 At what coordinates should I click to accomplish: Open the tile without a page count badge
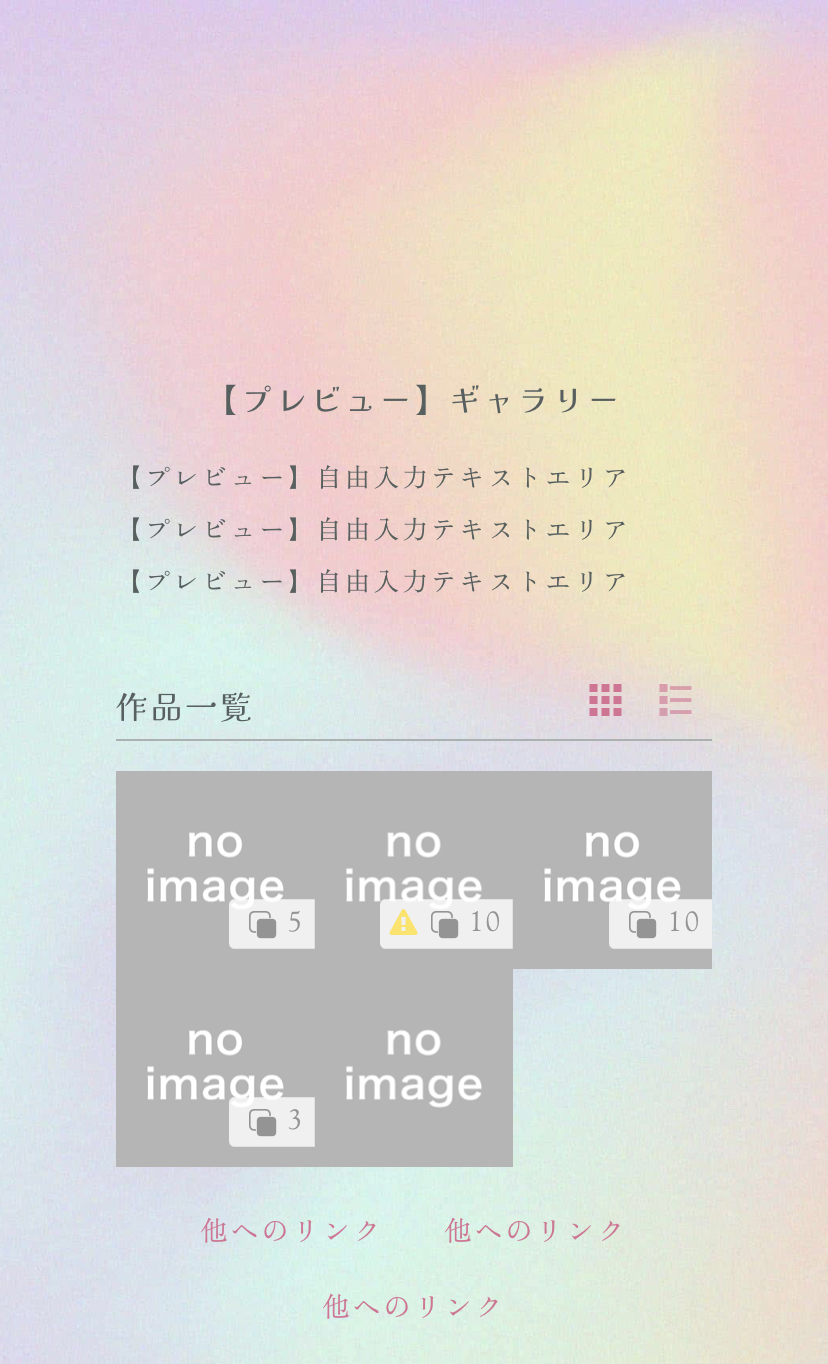click(413, 1066)
